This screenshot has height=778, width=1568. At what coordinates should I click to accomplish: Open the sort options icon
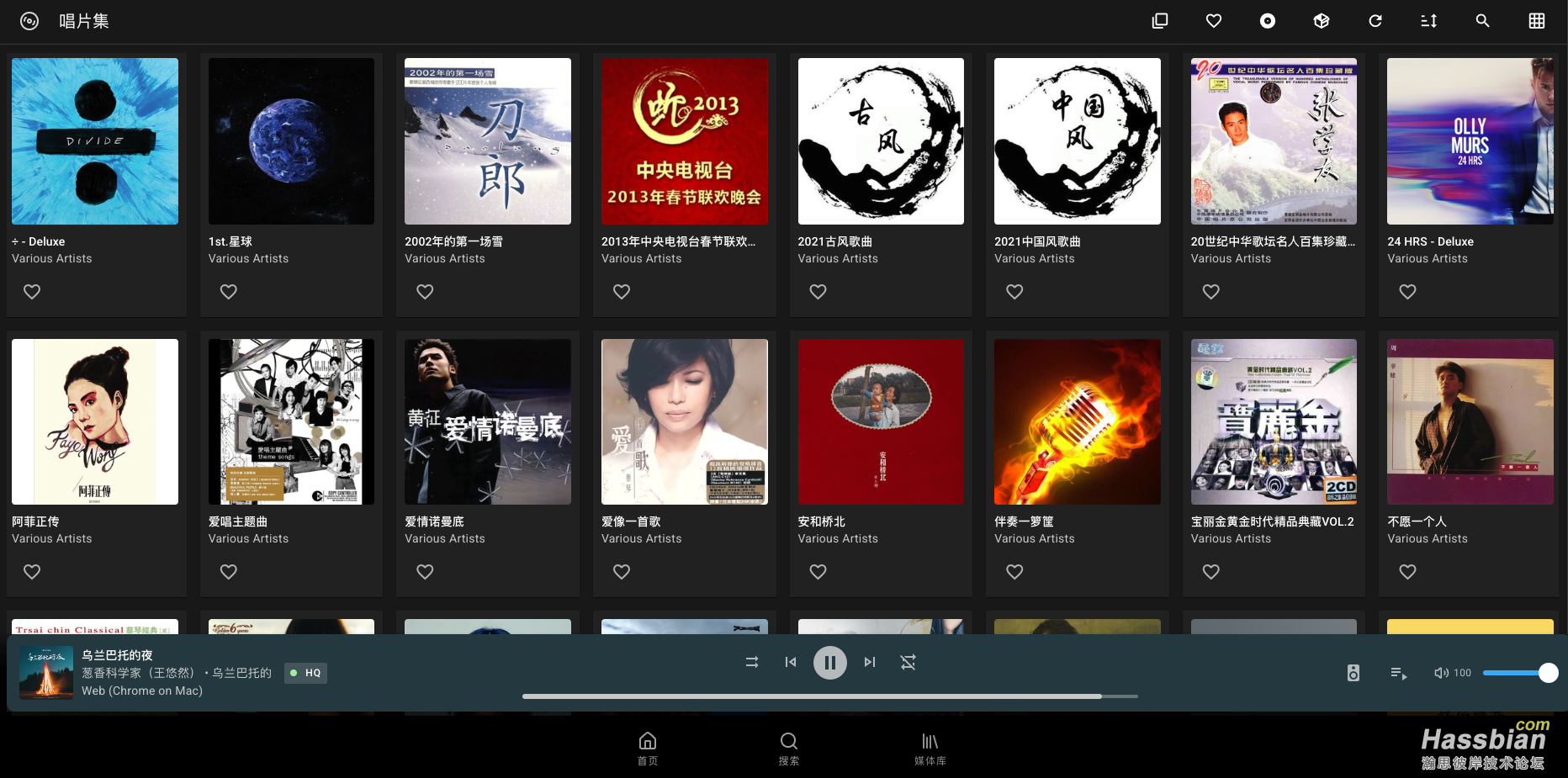click(1428, 21)
